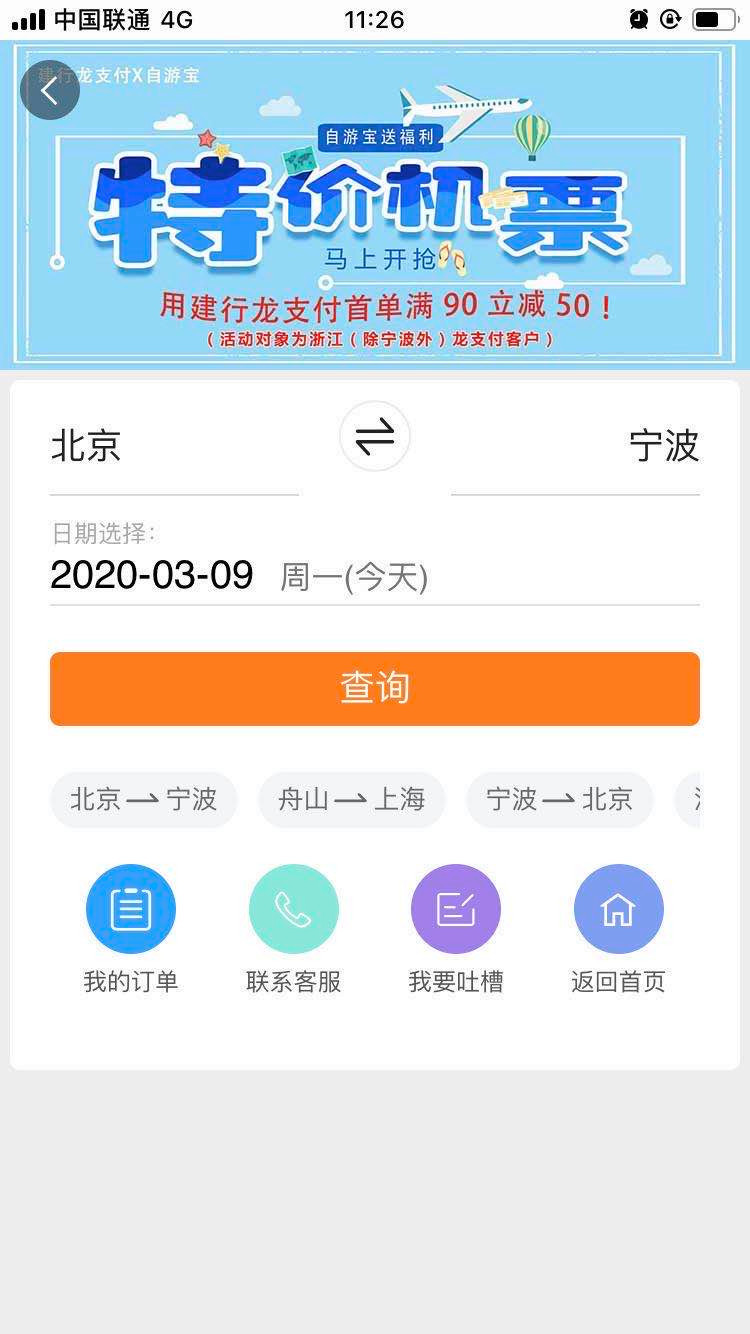Open the alarm clock status icon
This screenshot has height=1334, width=750.
coord(639,18)
